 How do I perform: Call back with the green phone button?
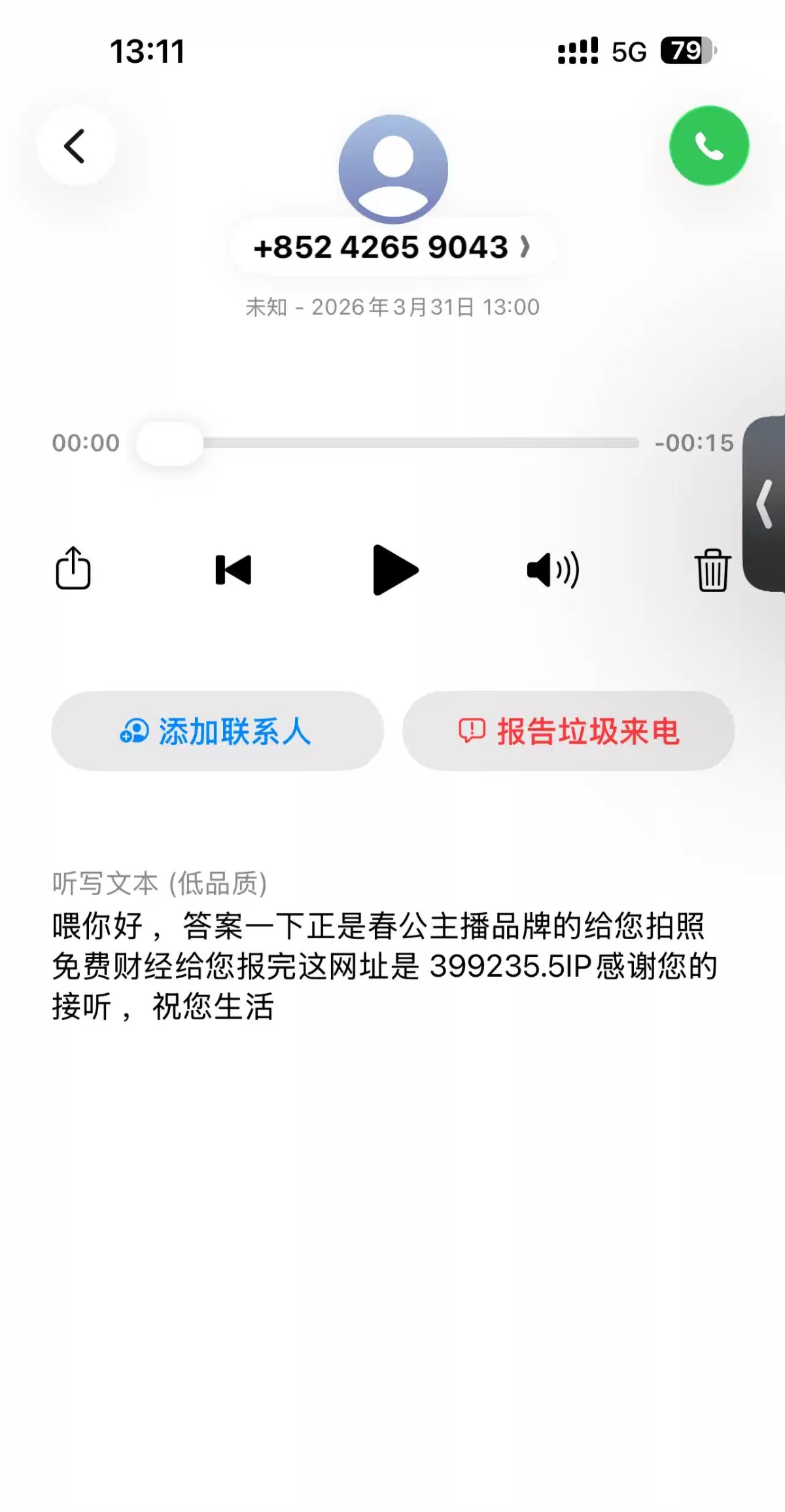point(708,145)
